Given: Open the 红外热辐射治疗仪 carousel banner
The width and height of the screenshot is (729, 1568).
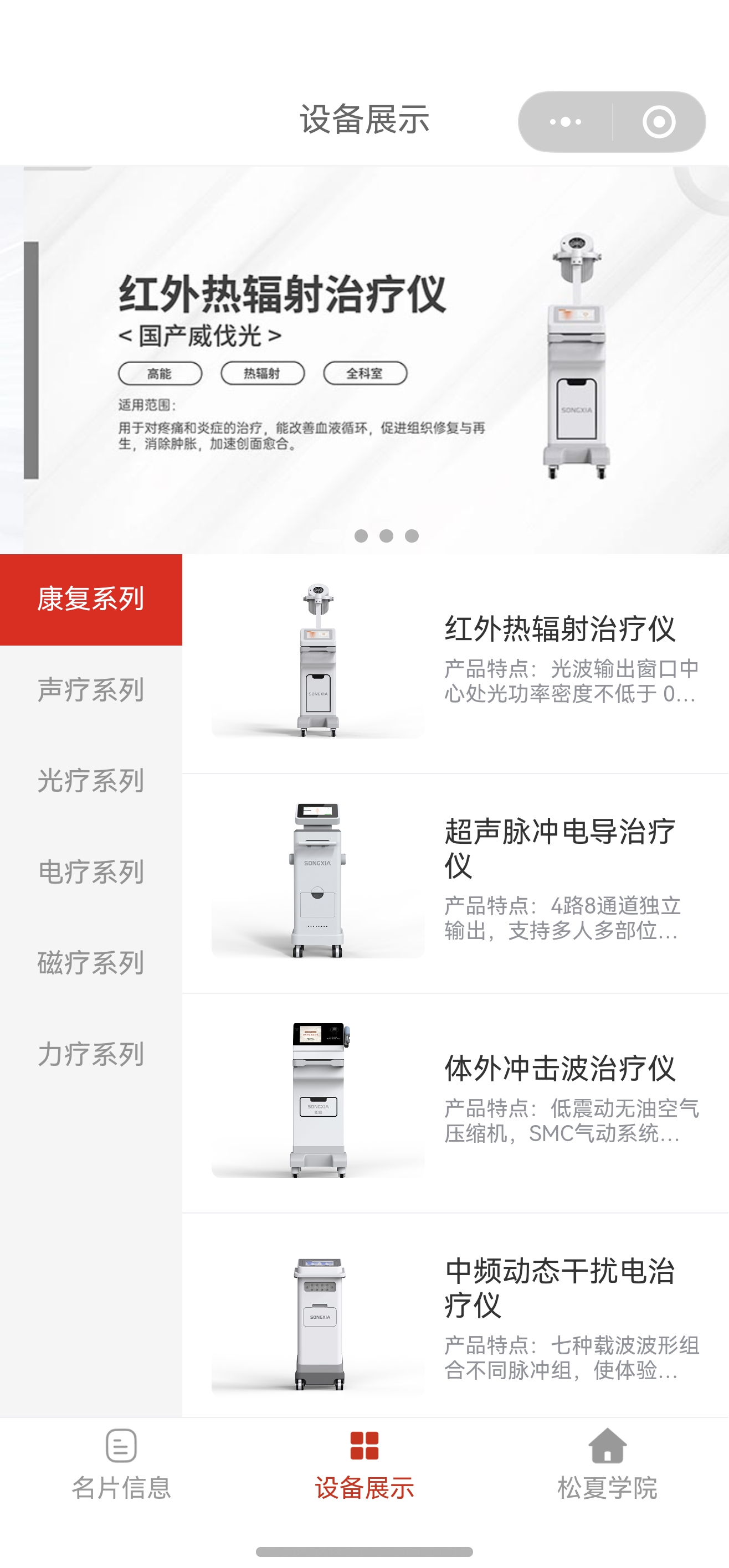Looking at the screenshot, I should tap(364, 359).
